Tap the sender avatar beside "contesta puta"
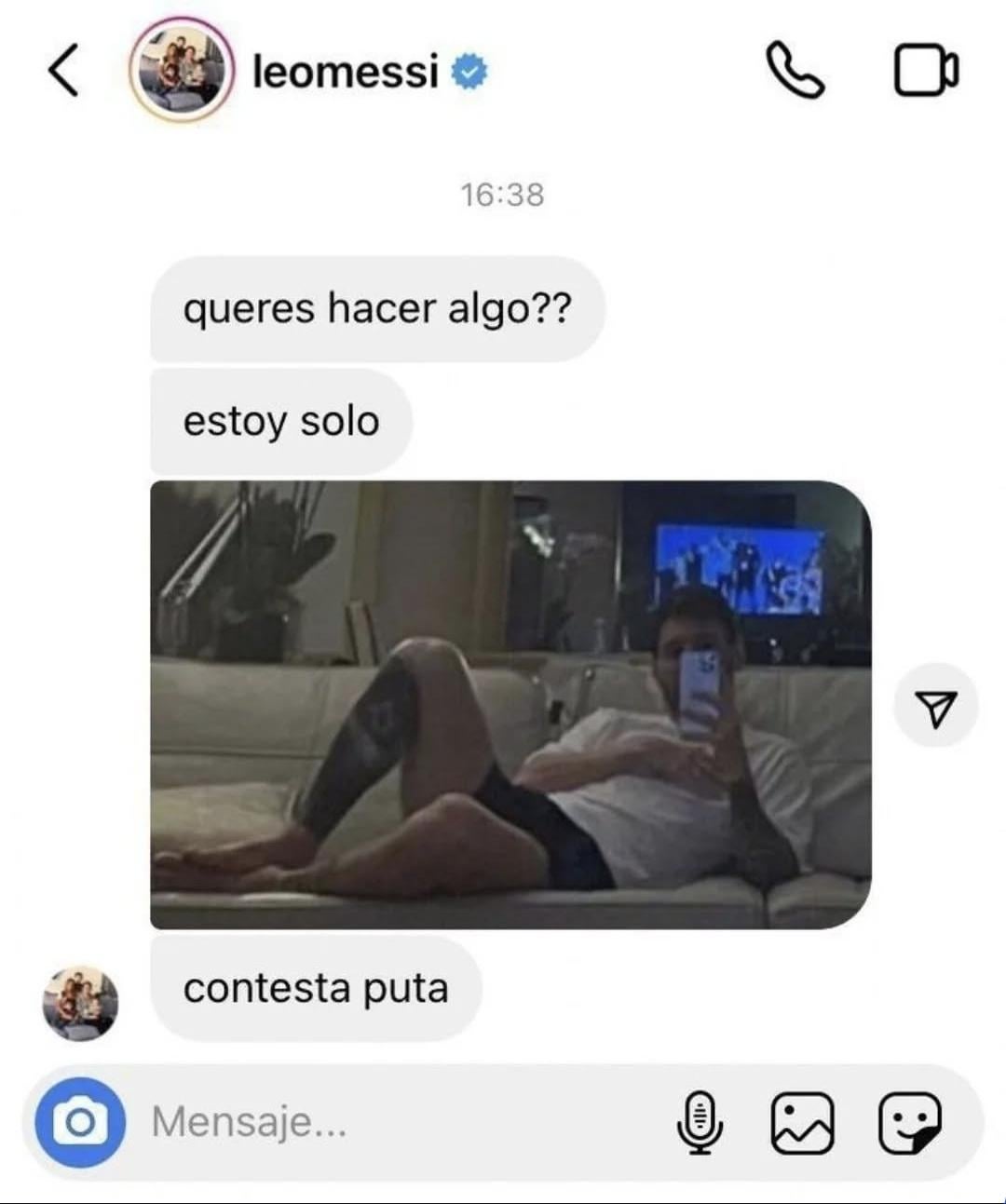This screenshot has height=1204, width=1006. (81, 1003)
